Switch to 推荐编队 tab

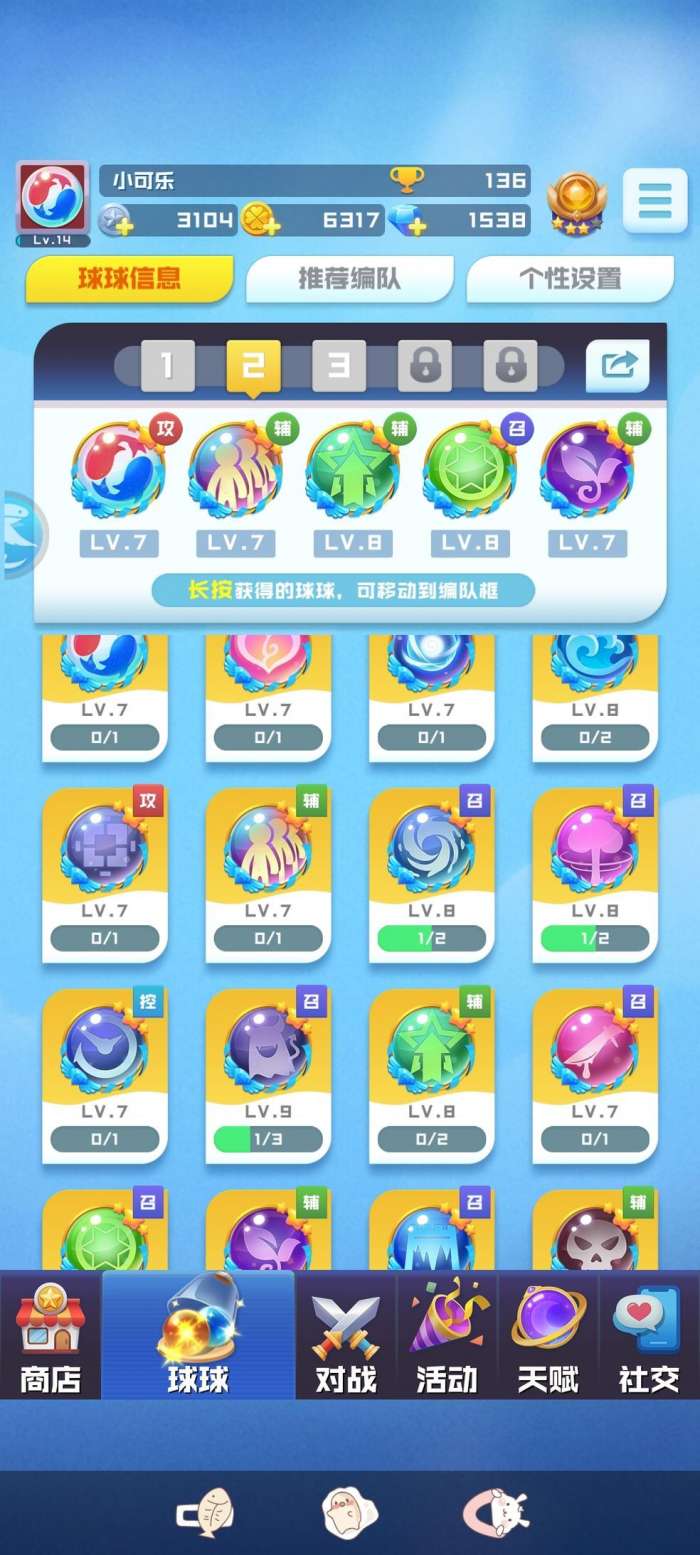[x=350, y=279]
